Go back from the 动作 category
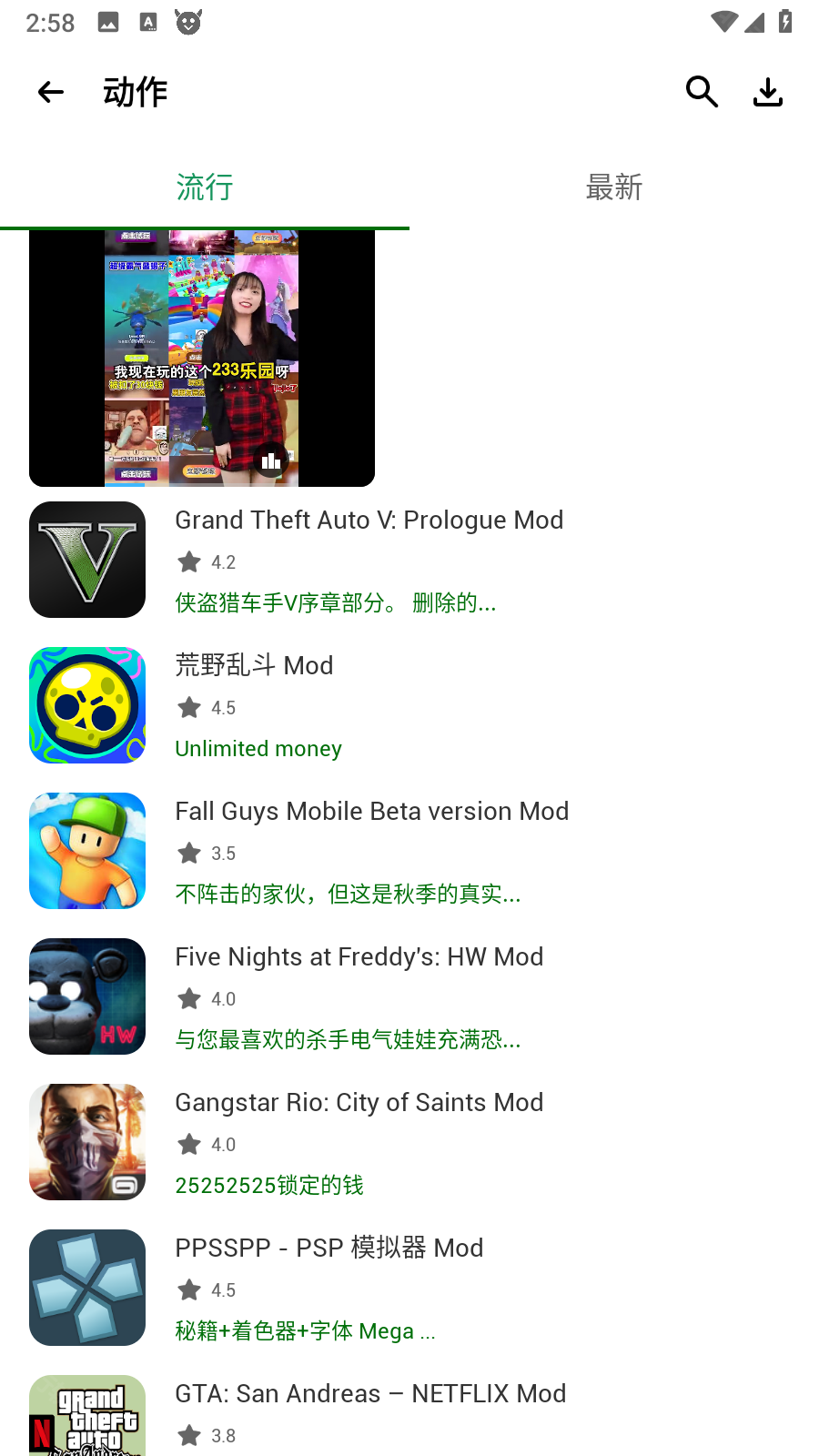Image resolution: width=819 pixels, height=1456 pixels. (x=51, y=92)
